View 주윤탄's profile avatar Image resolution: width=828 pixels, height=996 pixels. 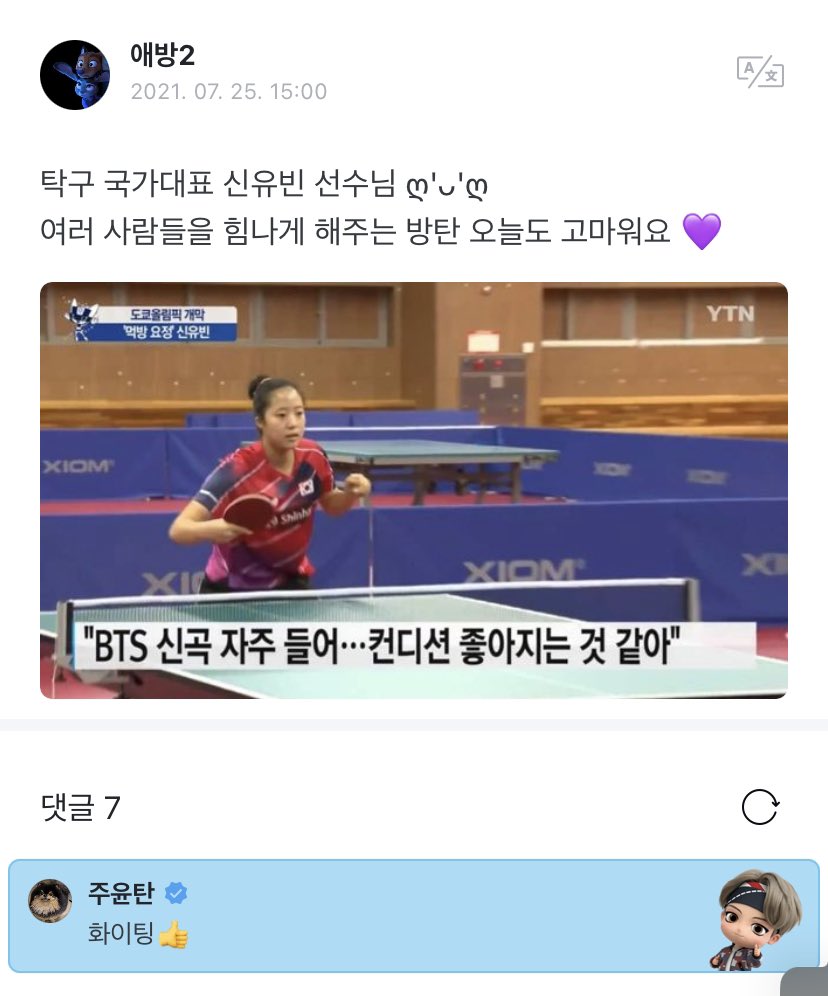pyautogui.click(x=50, y=901)
